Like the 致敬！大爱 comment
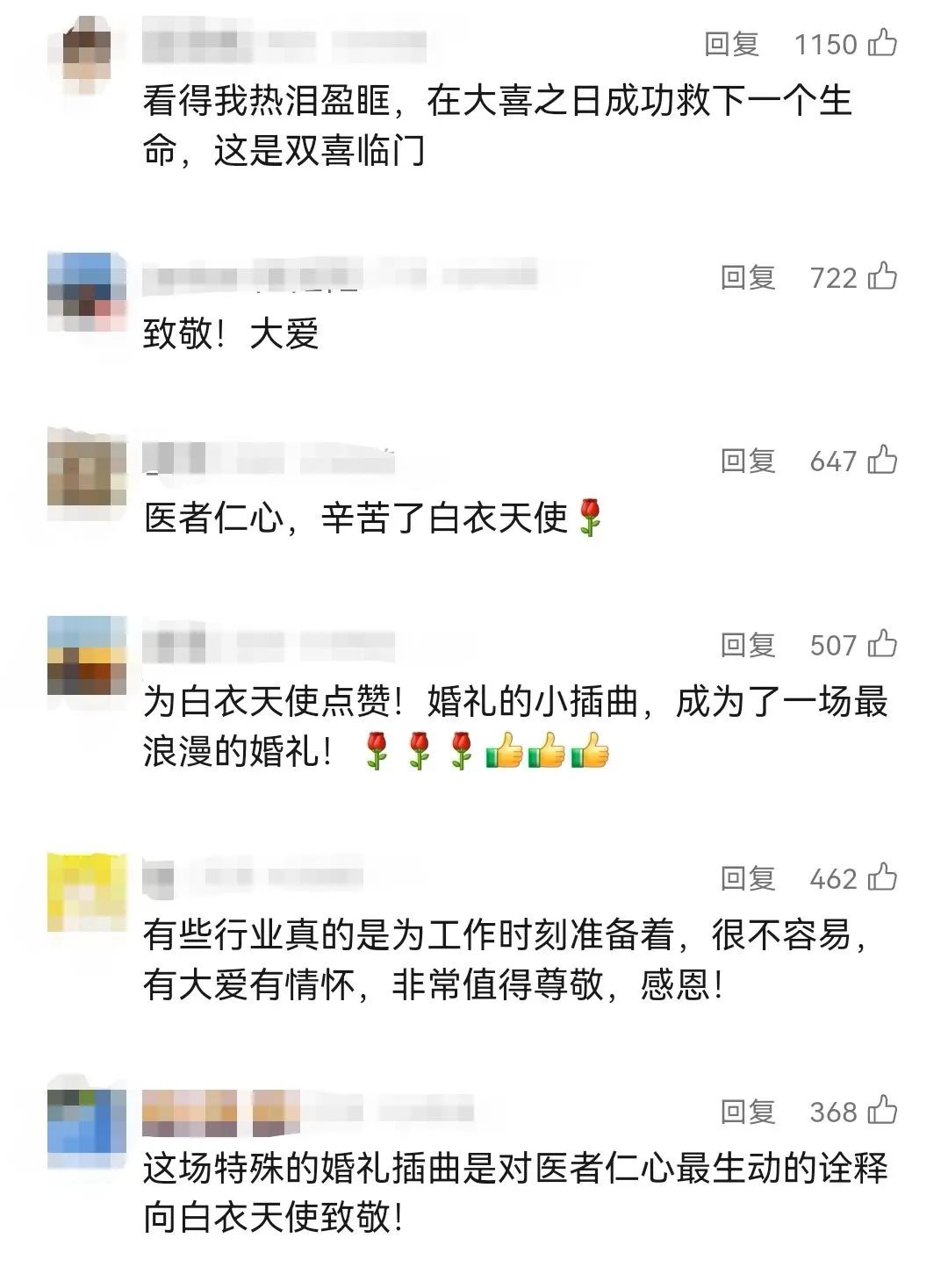Viewport: 948px width, 1288px height. point(882,276)
